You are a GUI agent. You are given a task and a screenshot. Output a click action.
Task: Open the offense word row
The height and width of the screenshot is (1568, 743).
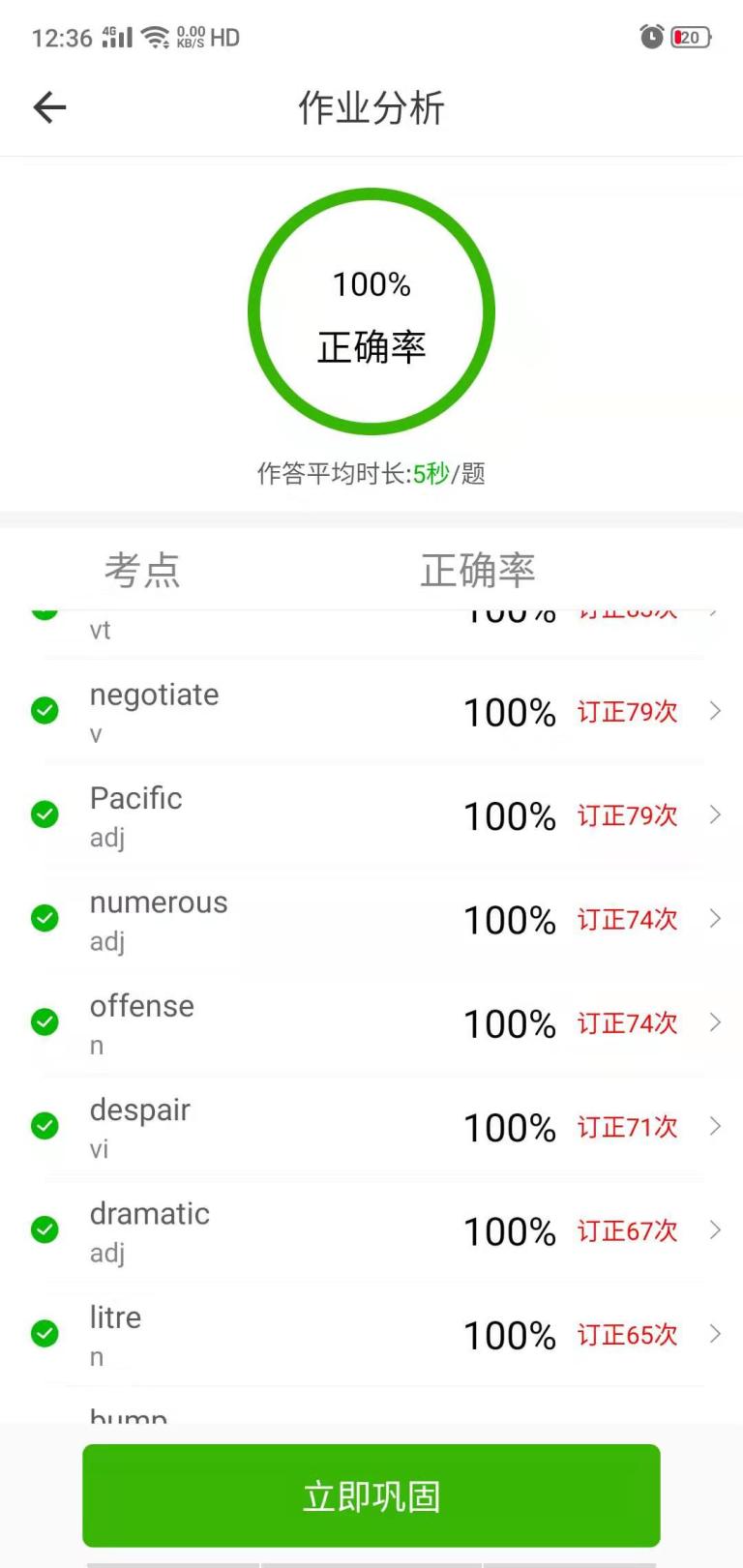click(371, 1023)
